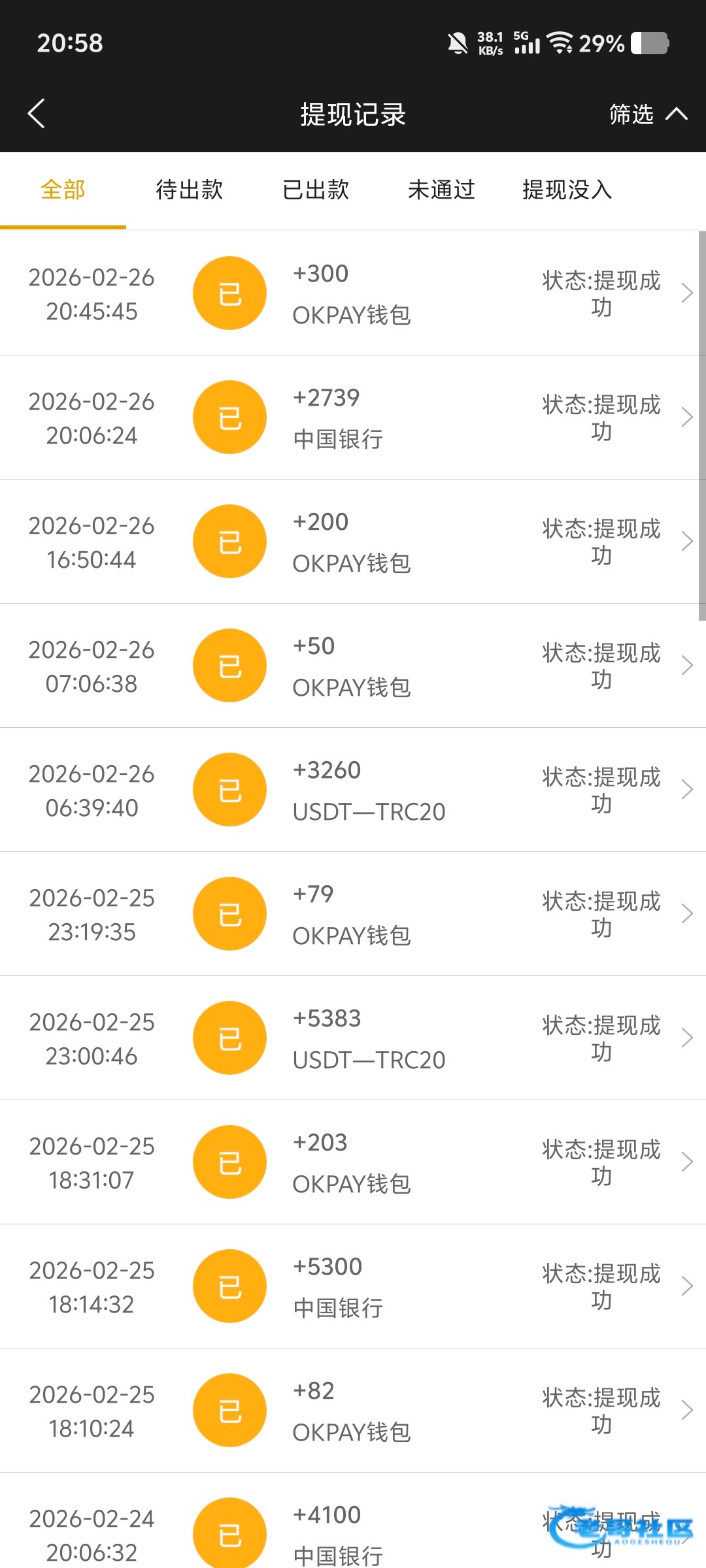The image size is (706, 1568).
Task: Open the +203 OKPAY钱包 withdrawal record
Action: (x=352, y=1162)
